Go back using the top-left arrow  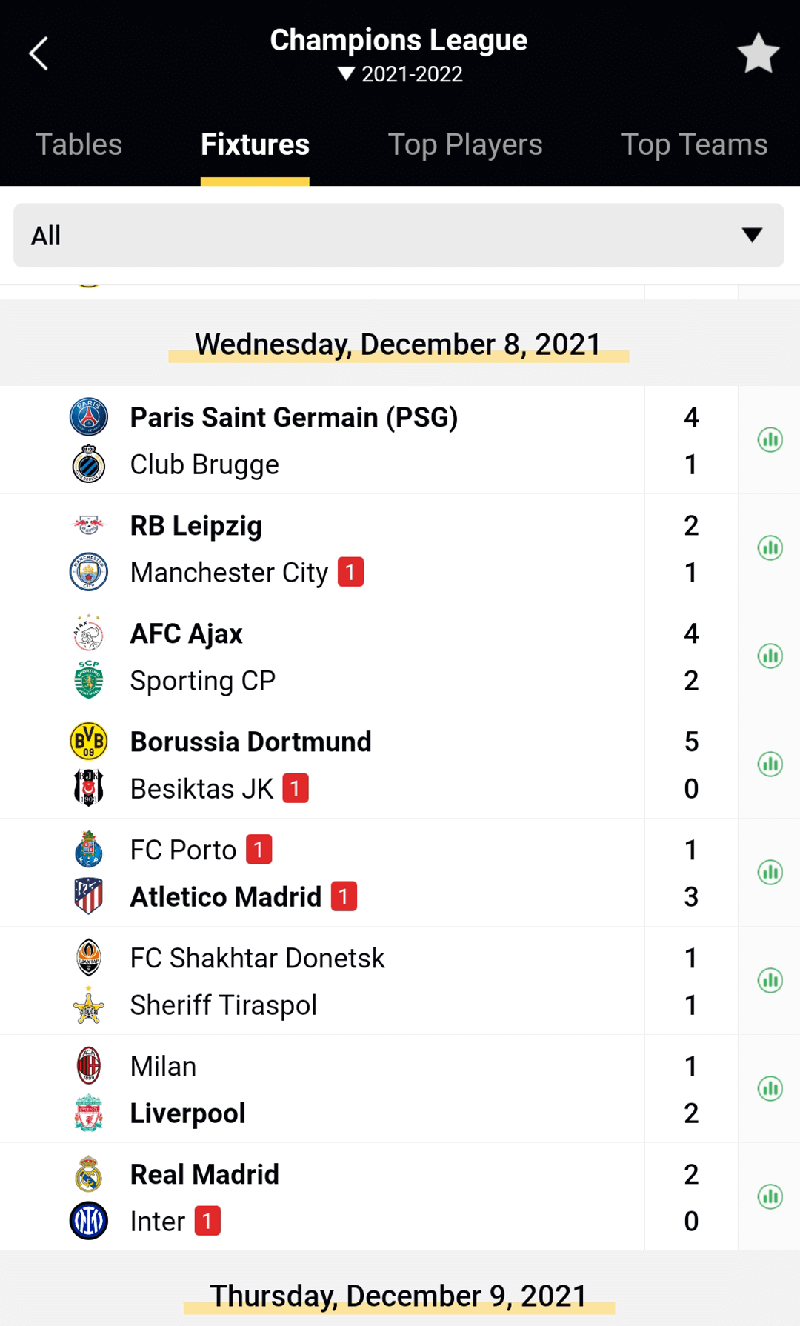click(x=39, y=53)
